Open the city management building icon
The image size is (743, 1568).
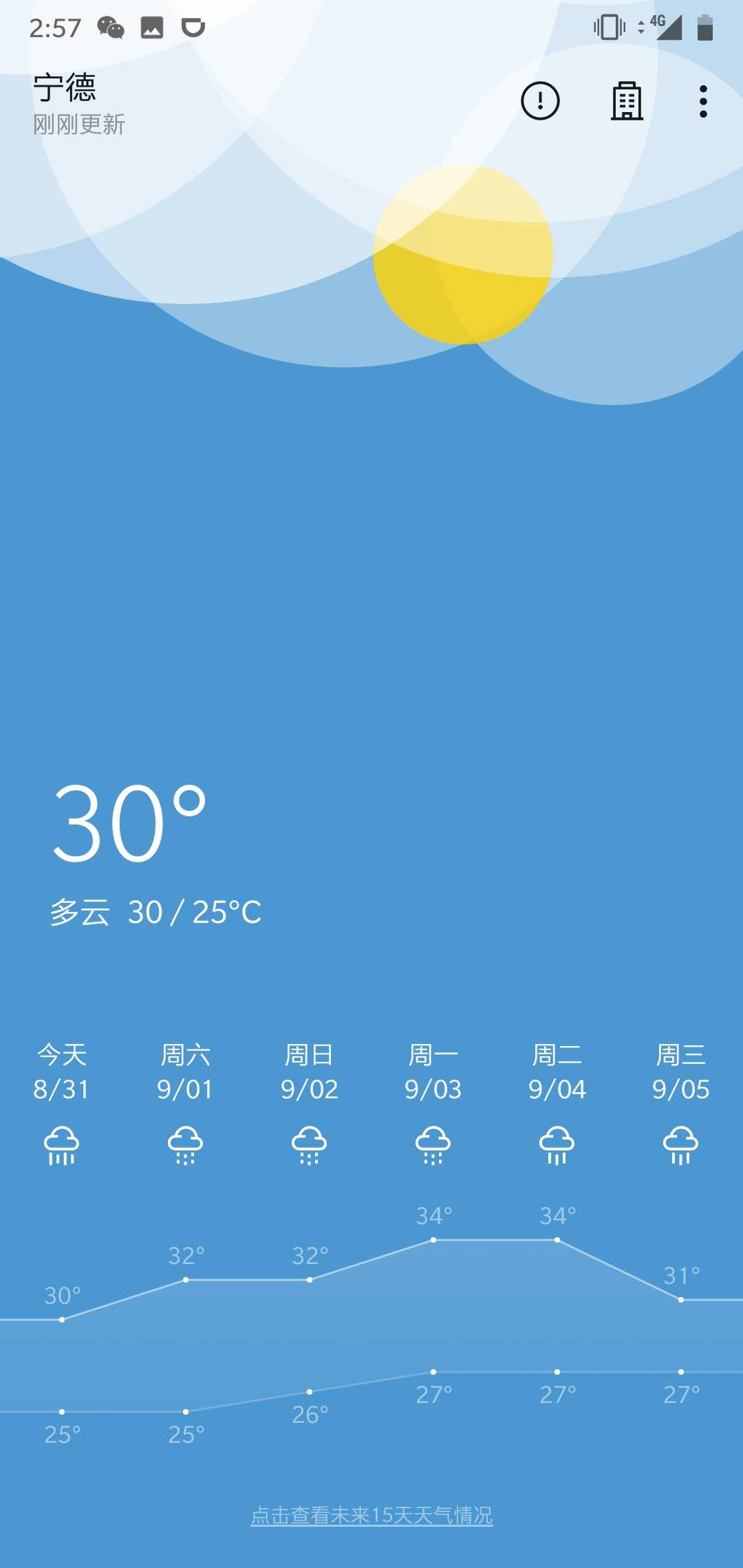coord(627,101)
